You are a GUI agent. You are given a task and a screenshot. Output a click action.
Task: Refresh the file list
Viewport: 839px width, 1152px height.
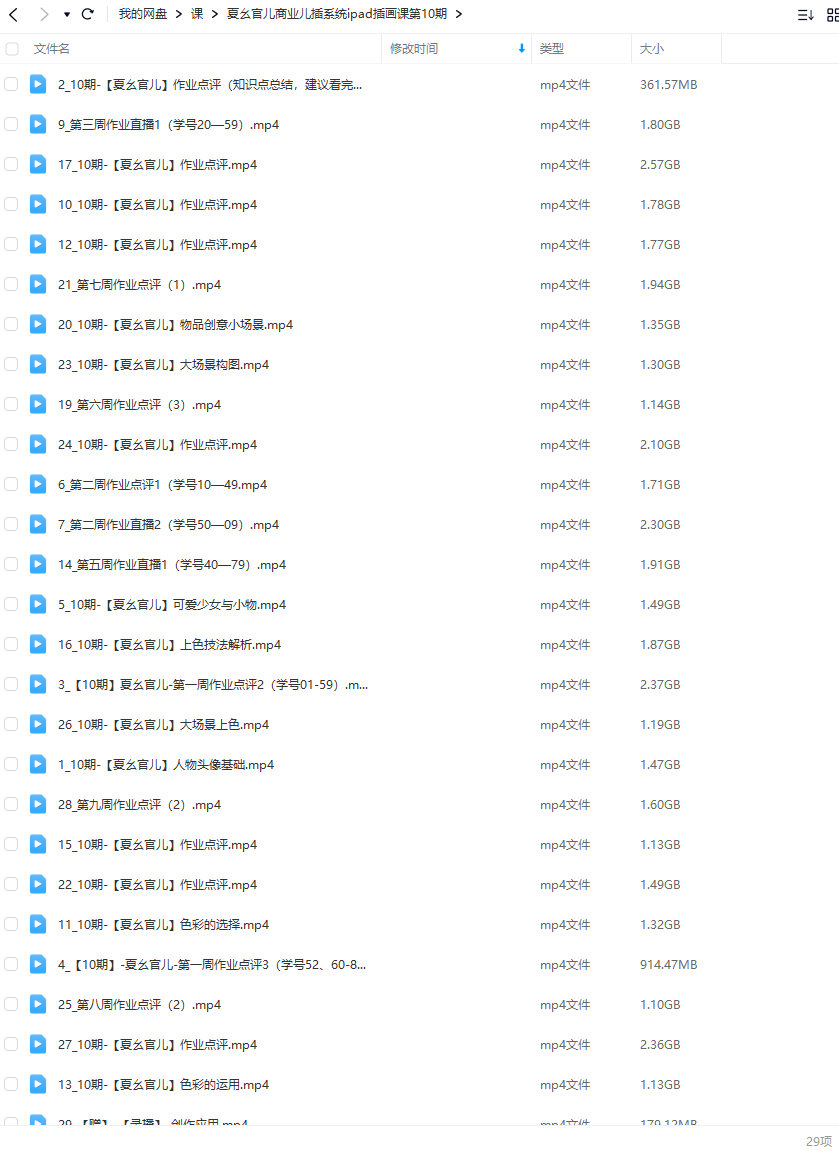[88, 14]
